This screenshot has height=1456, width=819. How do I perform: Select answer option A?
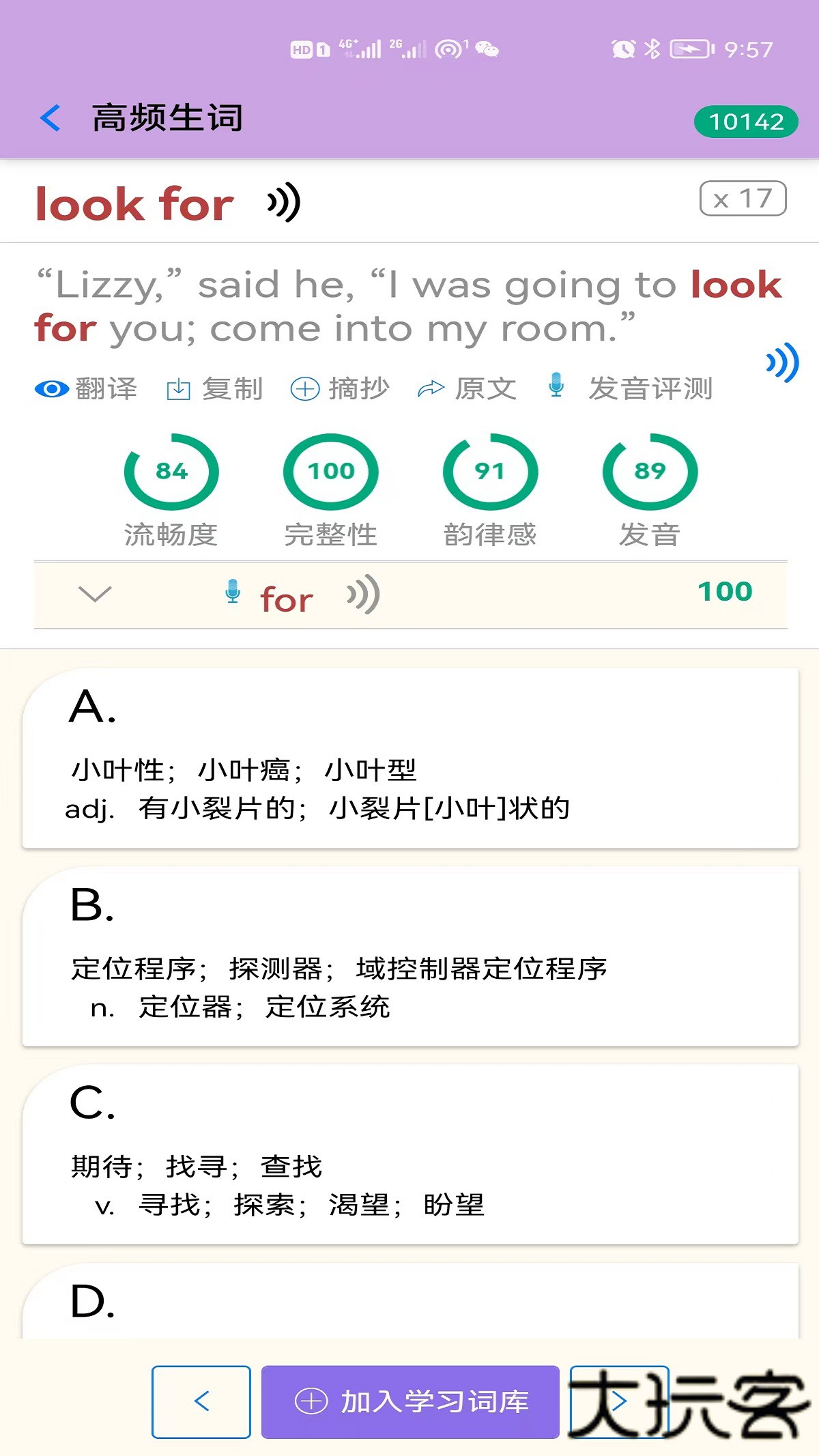pos(409,758)
